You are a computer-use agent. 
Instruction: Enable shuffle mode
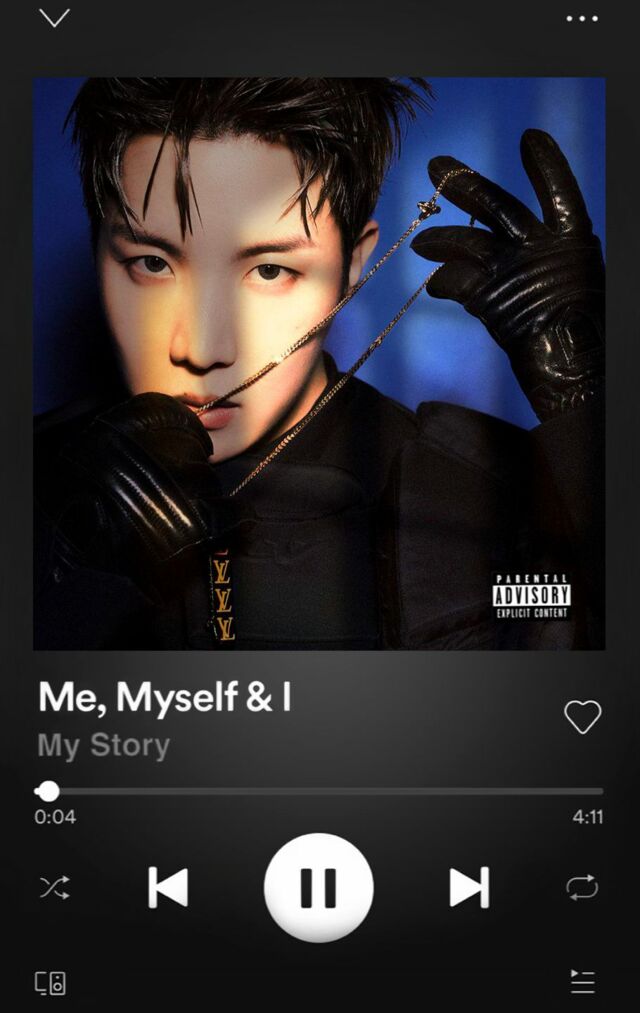pyautogui.click(x=54, y=887)
